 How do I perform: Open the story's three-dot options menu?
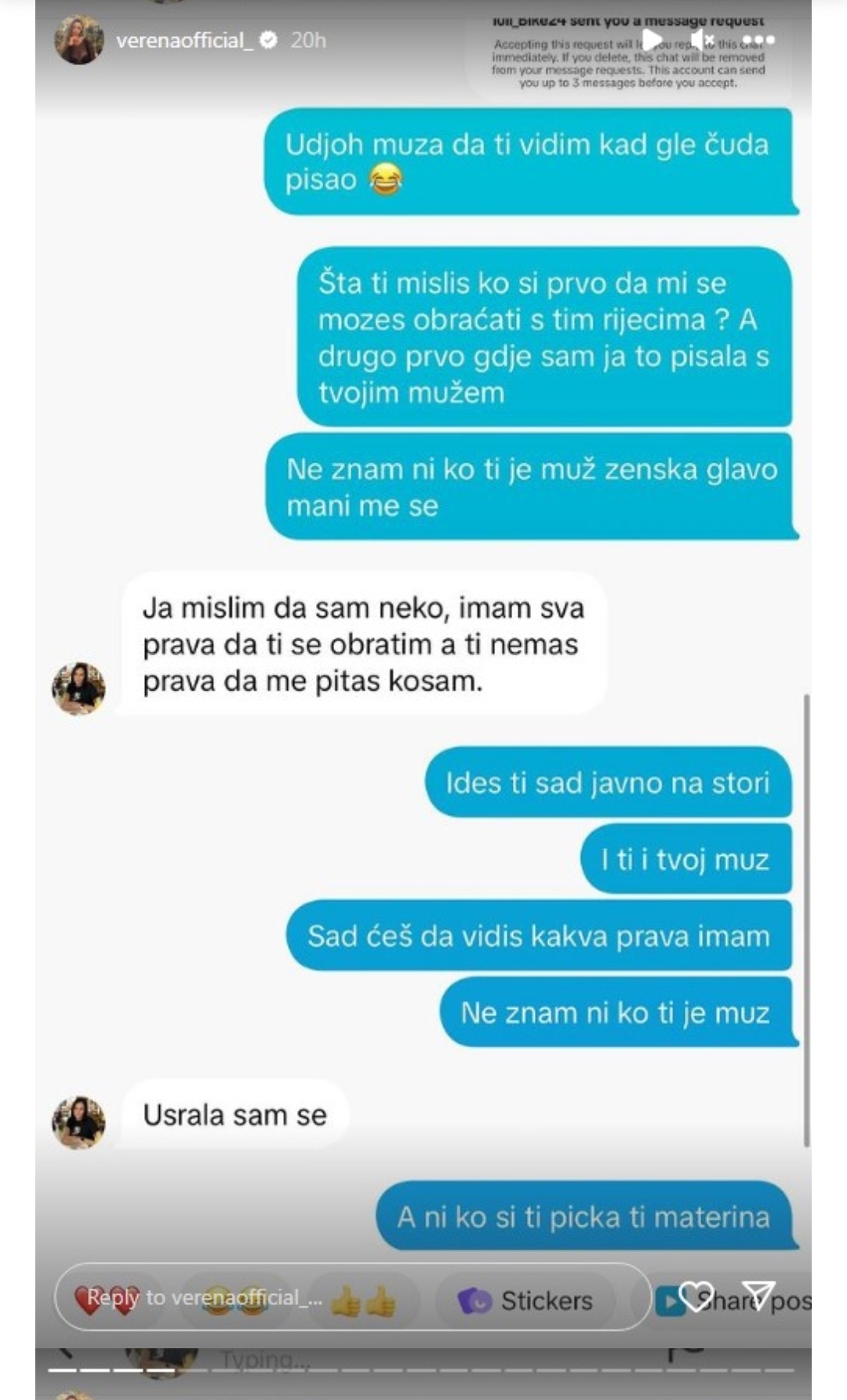[x=758, y=39]
